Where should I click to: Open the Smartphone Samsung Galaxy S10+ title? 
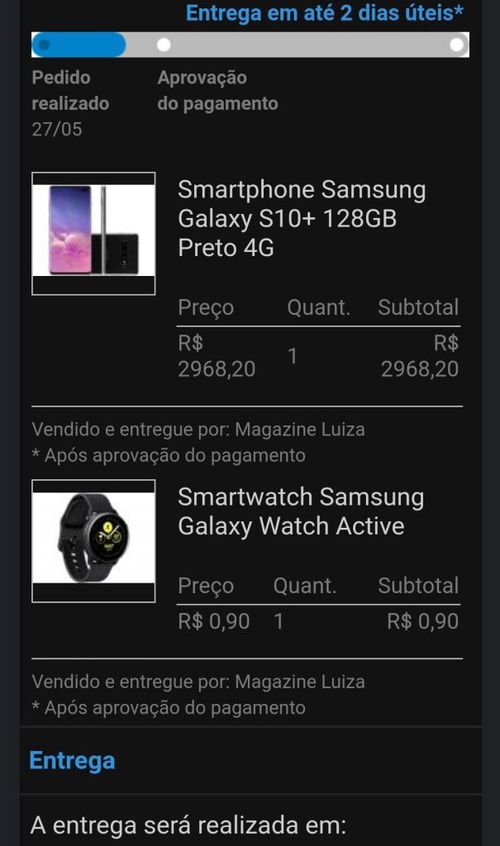click(302, 219)
